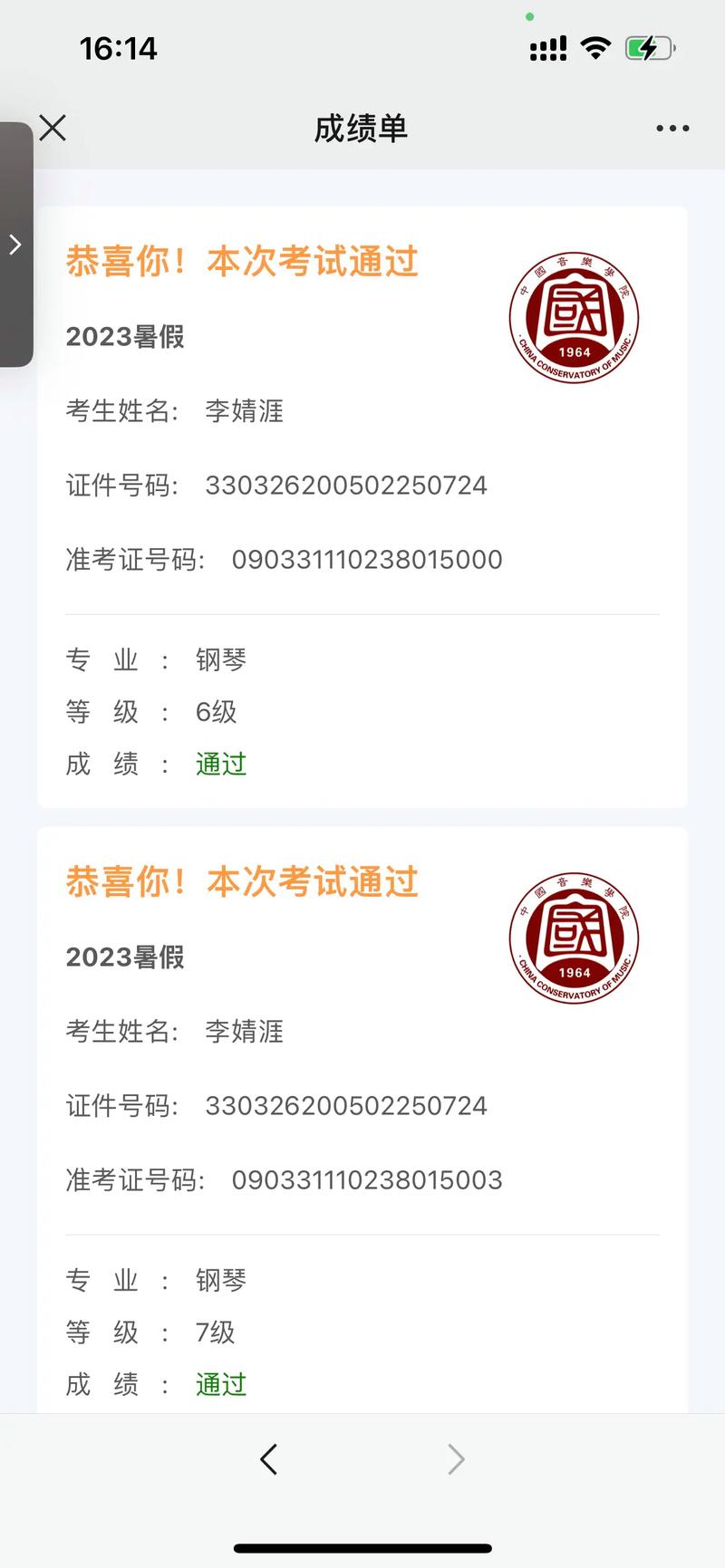This screenshot has height=1568, width=725.
Task: Click 通过 on the 7级 piano result
Action: click(218, 1384)
